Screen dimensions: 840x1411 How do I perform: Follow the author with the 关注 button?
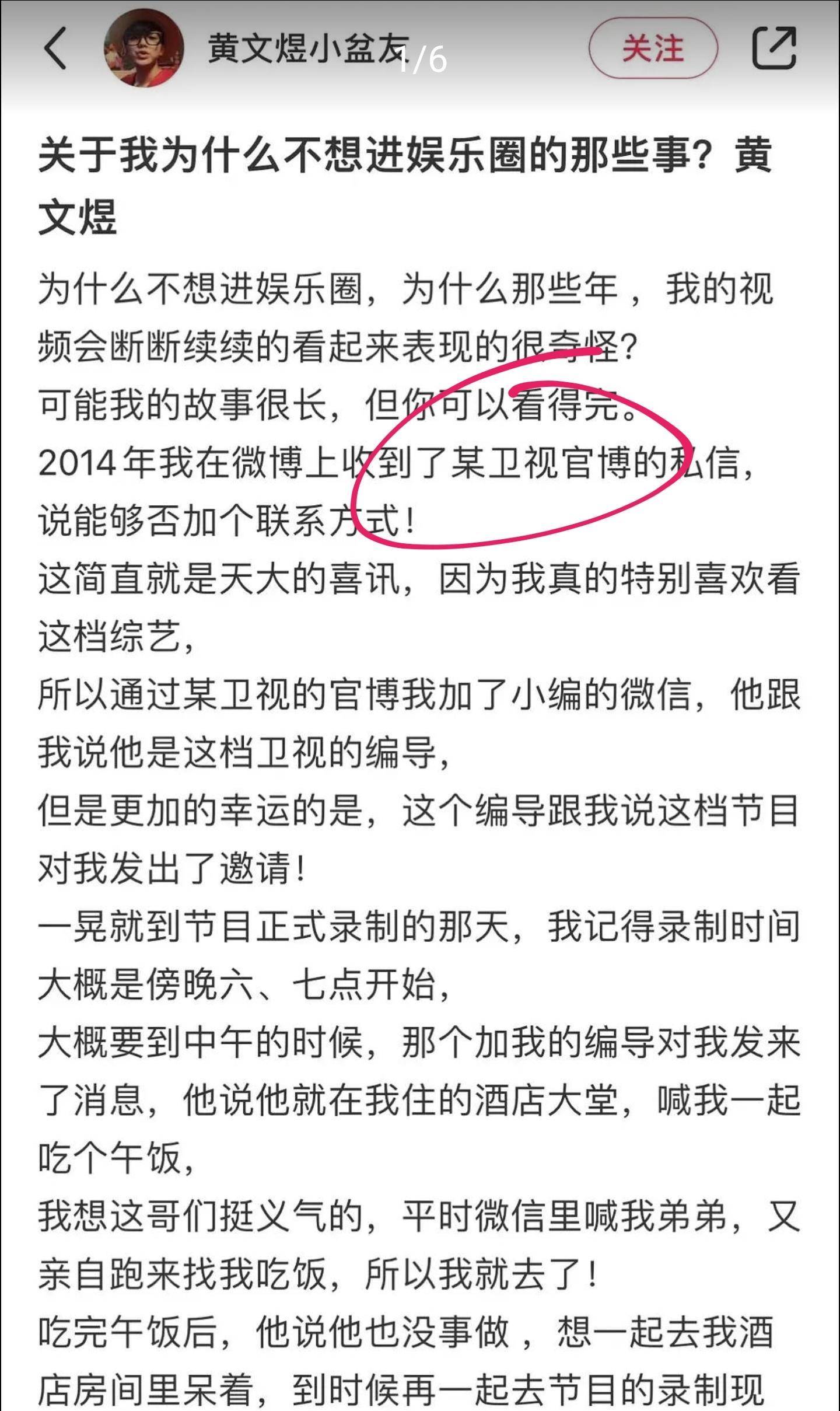[x=653, y=48]
